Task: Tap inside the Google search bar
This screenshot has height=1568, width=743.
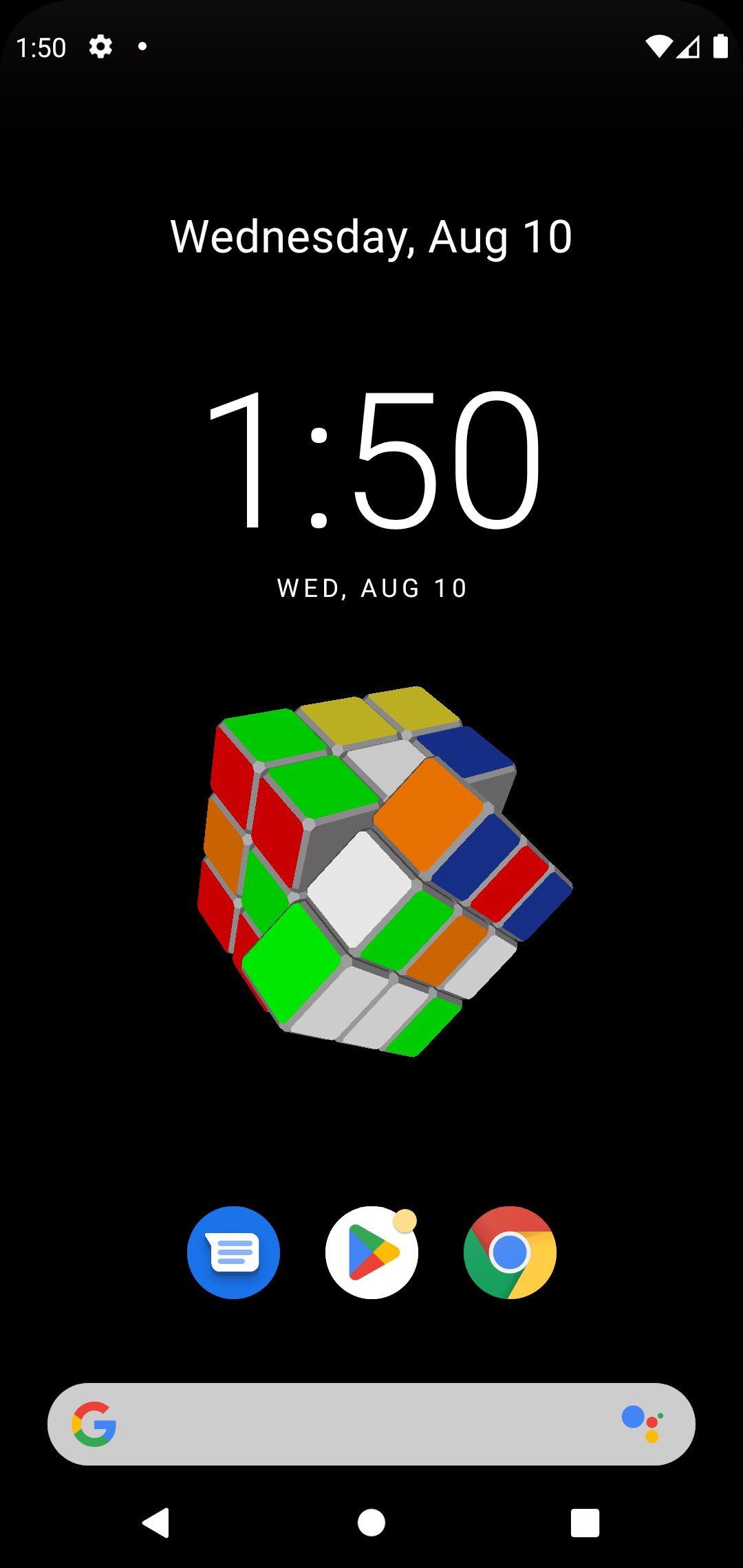Action: click(x=371, y=1425)
